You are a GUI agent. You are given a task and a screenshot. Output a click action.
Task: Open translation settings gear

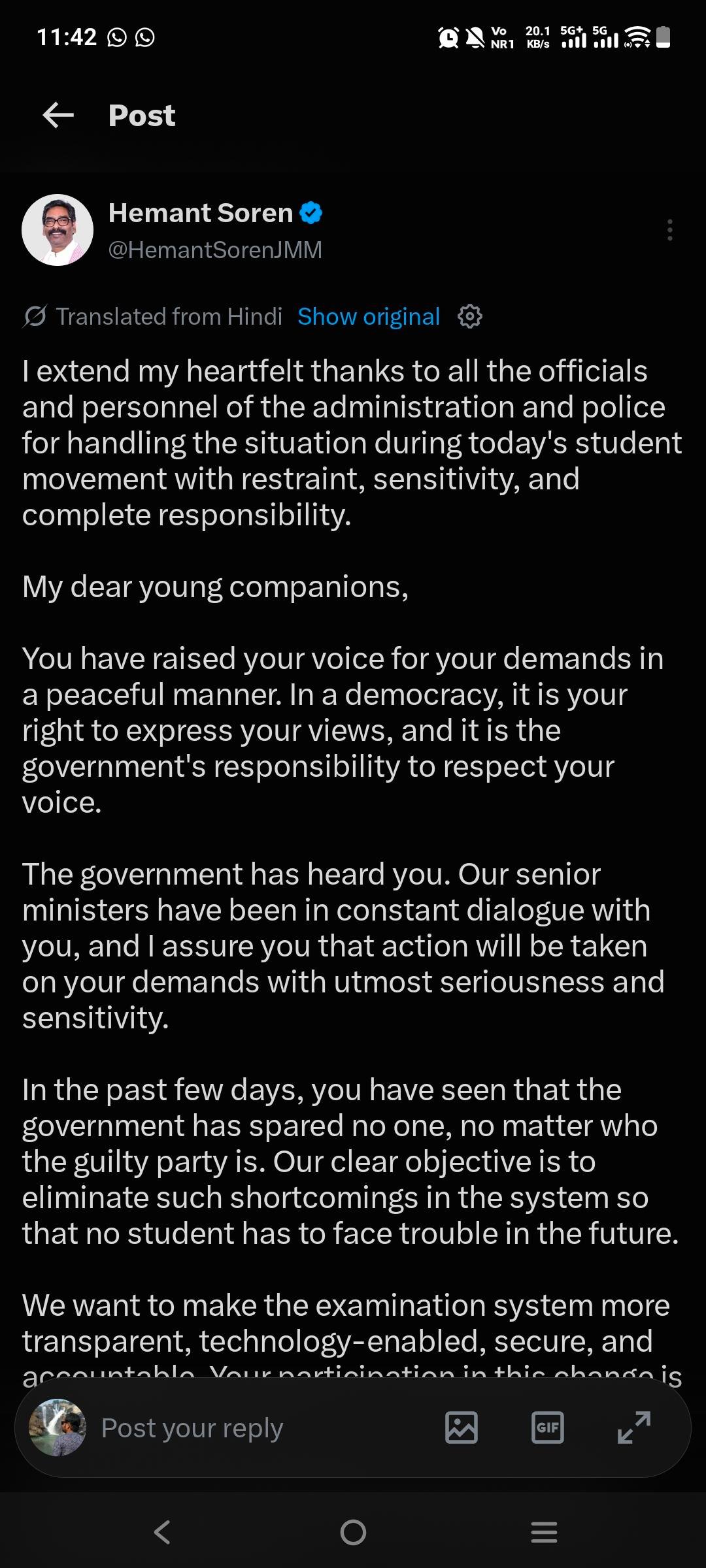pyautogui.click(x=469, y=317)
